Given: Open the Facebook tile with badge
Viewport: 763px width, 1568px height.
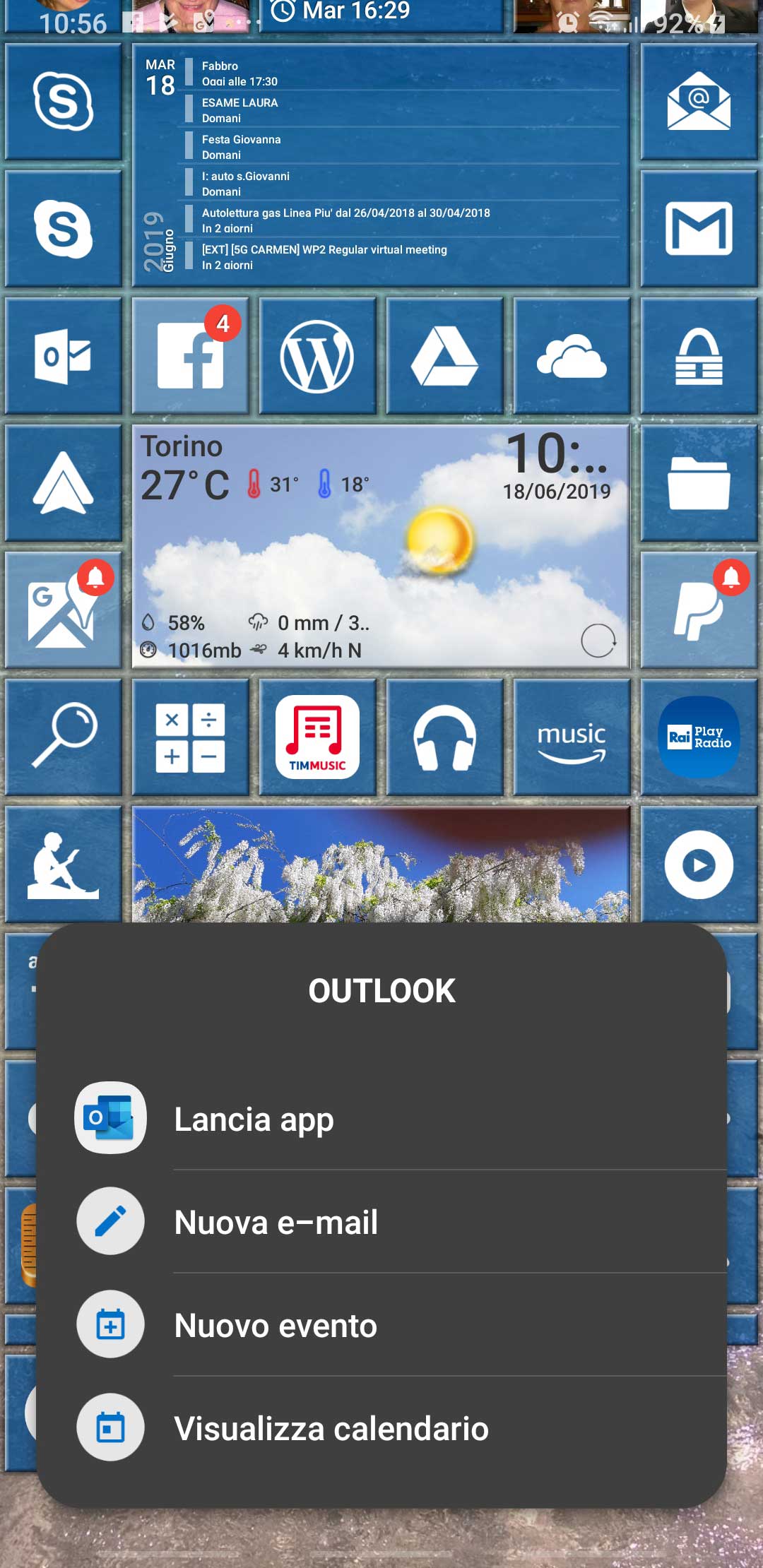Looking at the screenshot, I should [191, 356].
